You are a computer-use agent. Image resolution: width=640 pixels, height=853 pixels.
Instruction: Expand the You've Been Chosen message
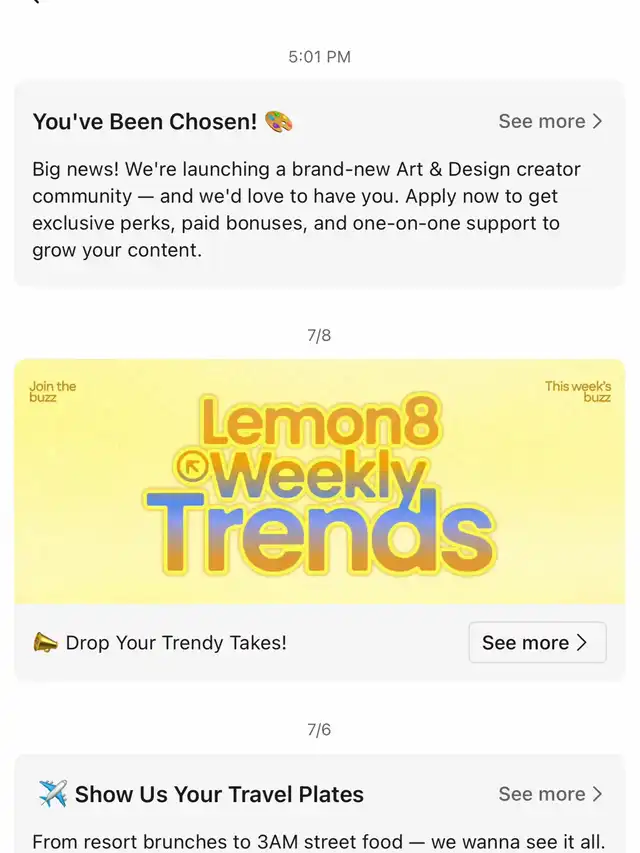(x=550, y=121)
